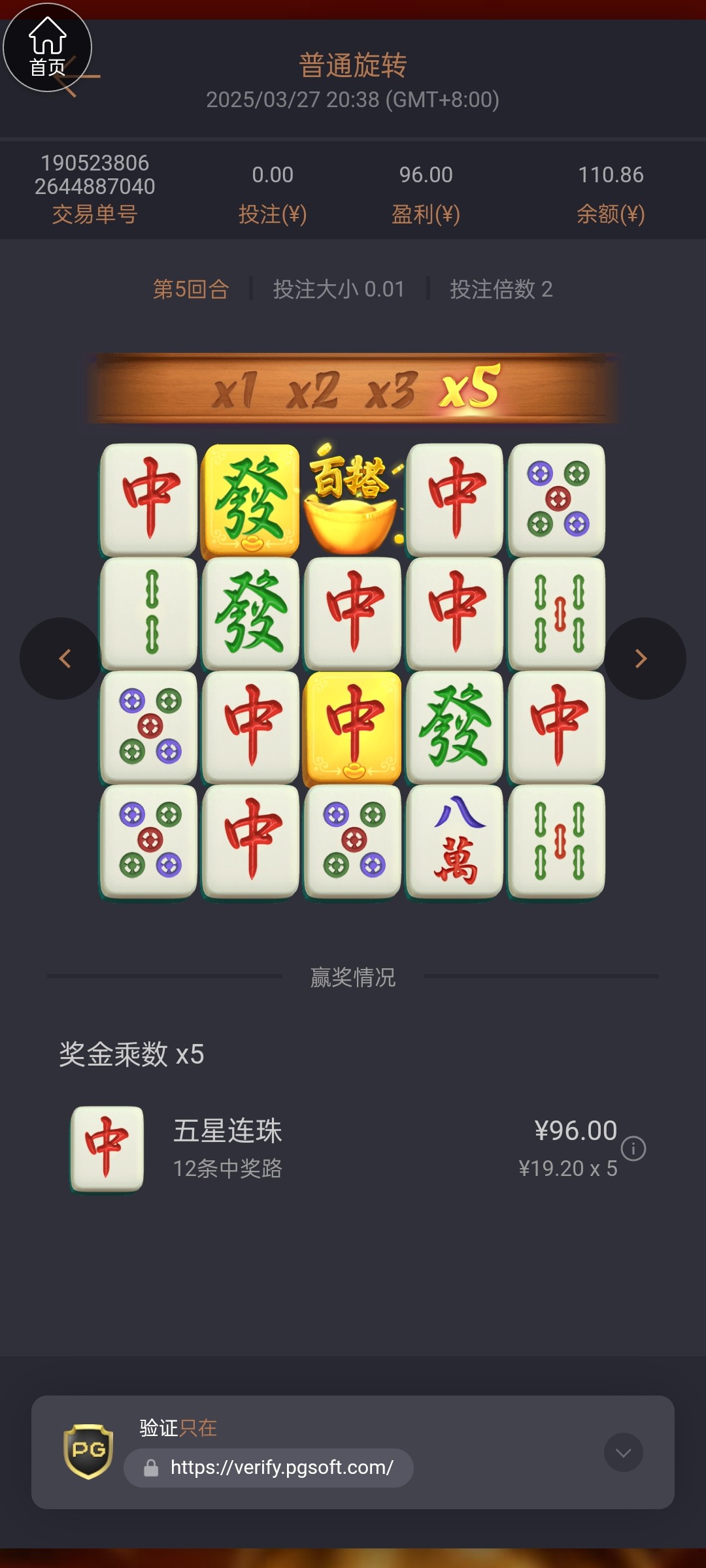This screenshot has height=1568, width=706.
Task: Expand the verification panel with chevron
Action: click(623, 1452)
